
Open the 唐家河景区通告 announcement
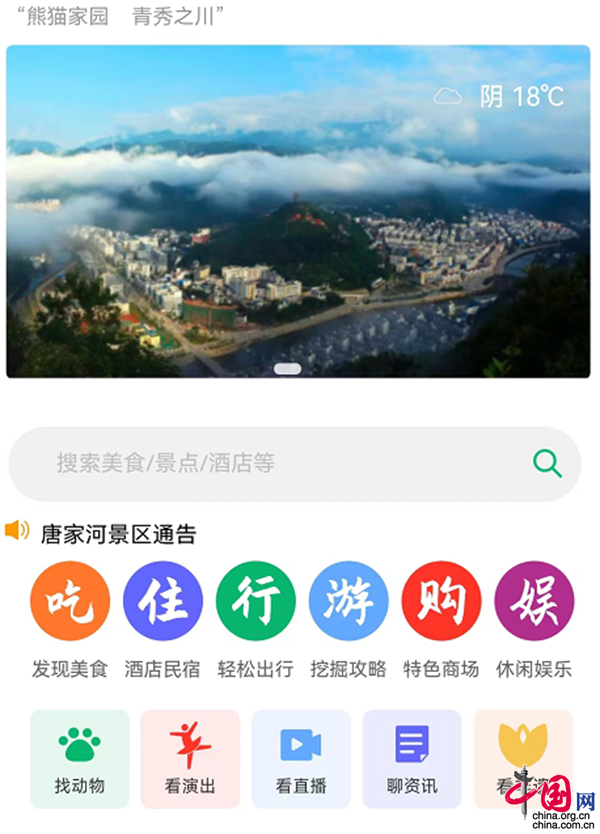tap(118, 534)
